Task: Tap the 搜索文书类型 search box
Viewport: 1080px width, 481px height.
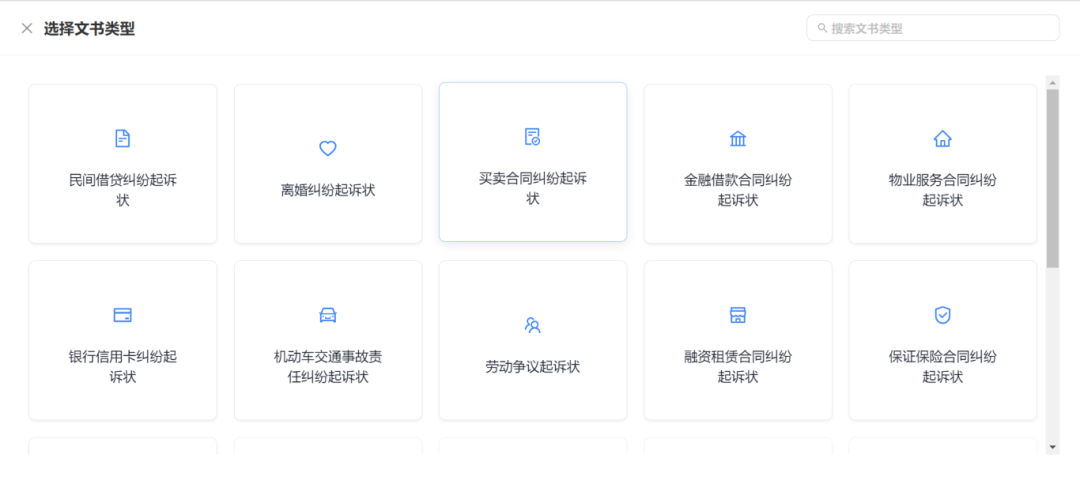Action: tap(932, 28)
